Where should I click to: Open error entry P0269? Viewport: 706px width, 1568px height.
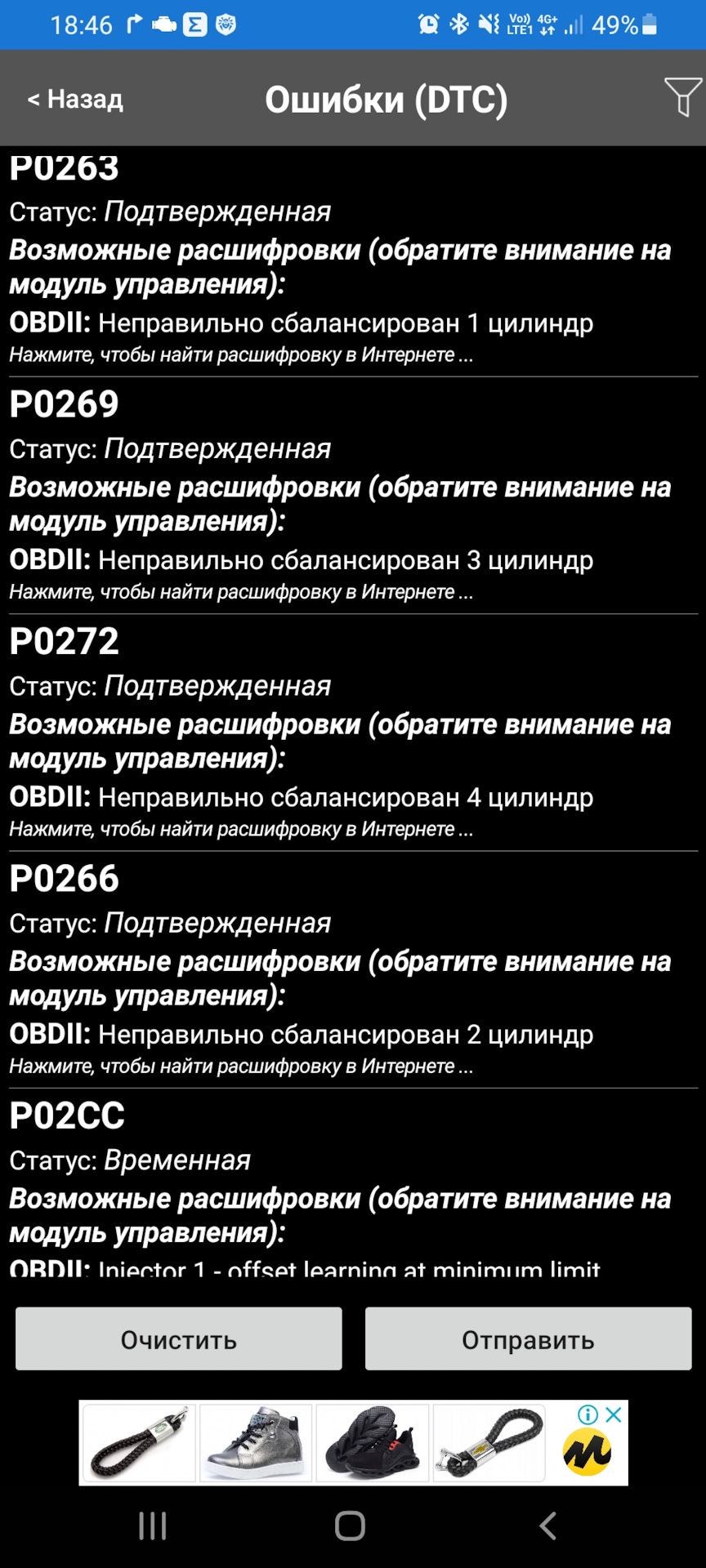tap(65, 404)
